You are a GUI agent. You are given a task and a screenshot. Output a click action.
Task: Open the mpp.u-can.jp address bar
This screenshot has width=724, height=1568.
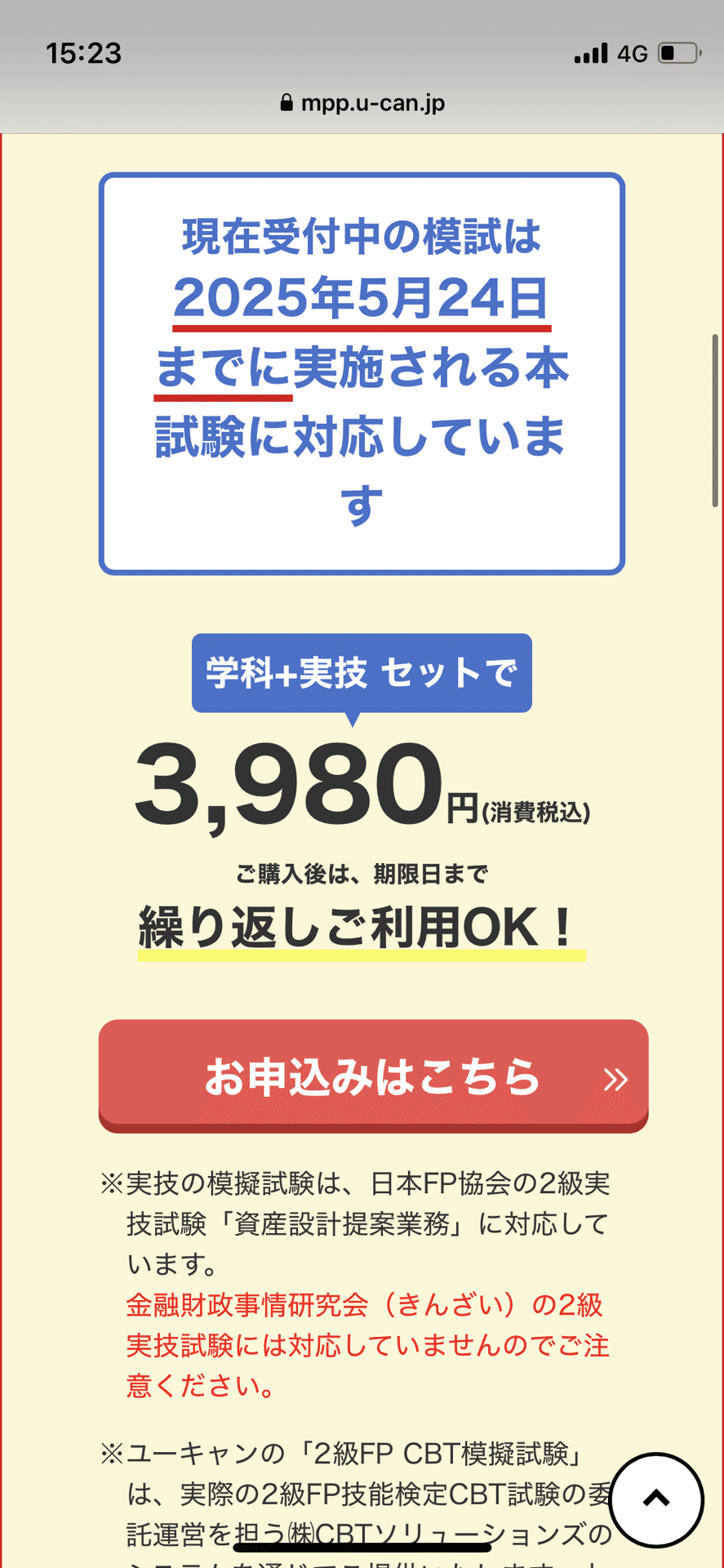(362, 103)
